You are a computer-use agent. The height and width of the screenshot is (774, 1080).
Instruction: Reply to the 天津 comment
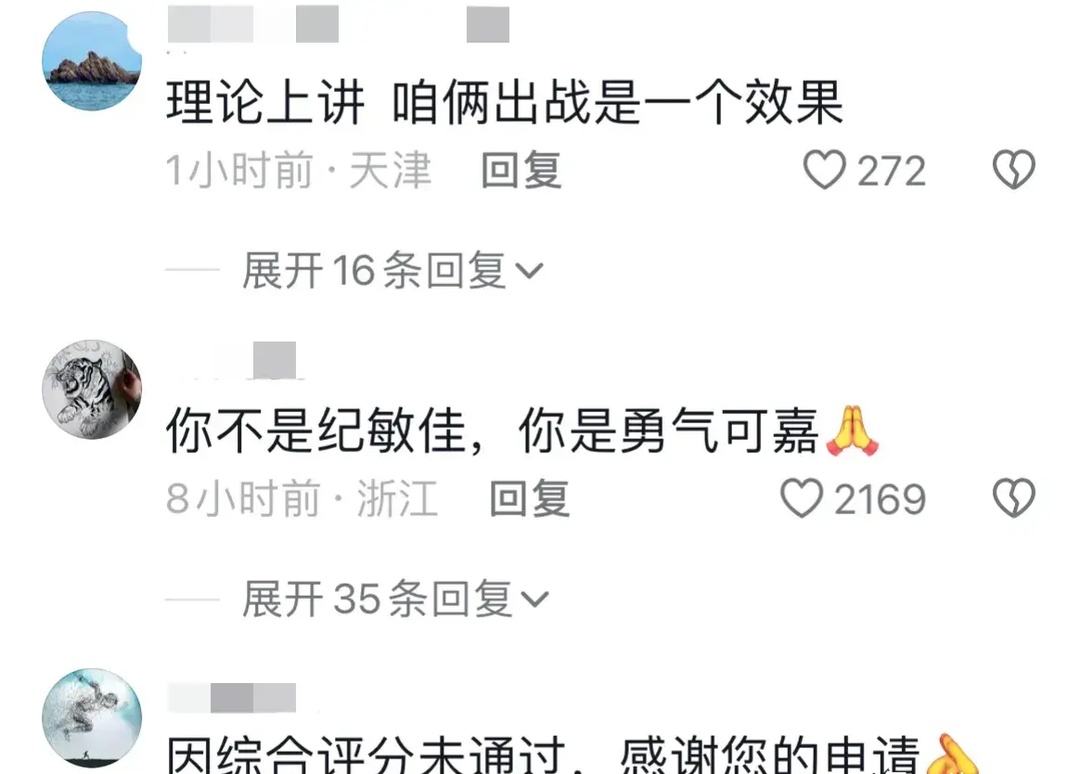coord(520,171)
